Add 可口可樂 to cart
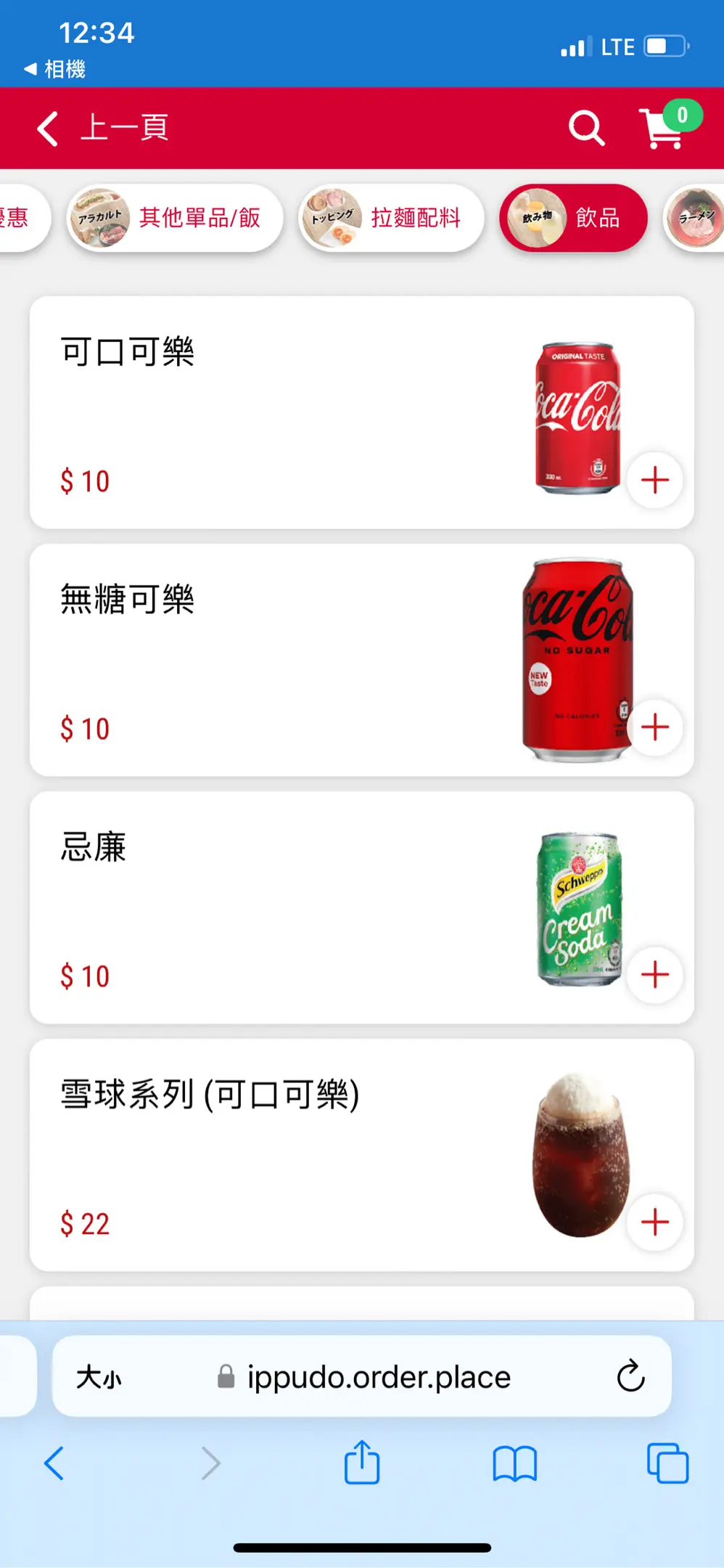This screenshot has width=724, height=1568. [655, 480]
